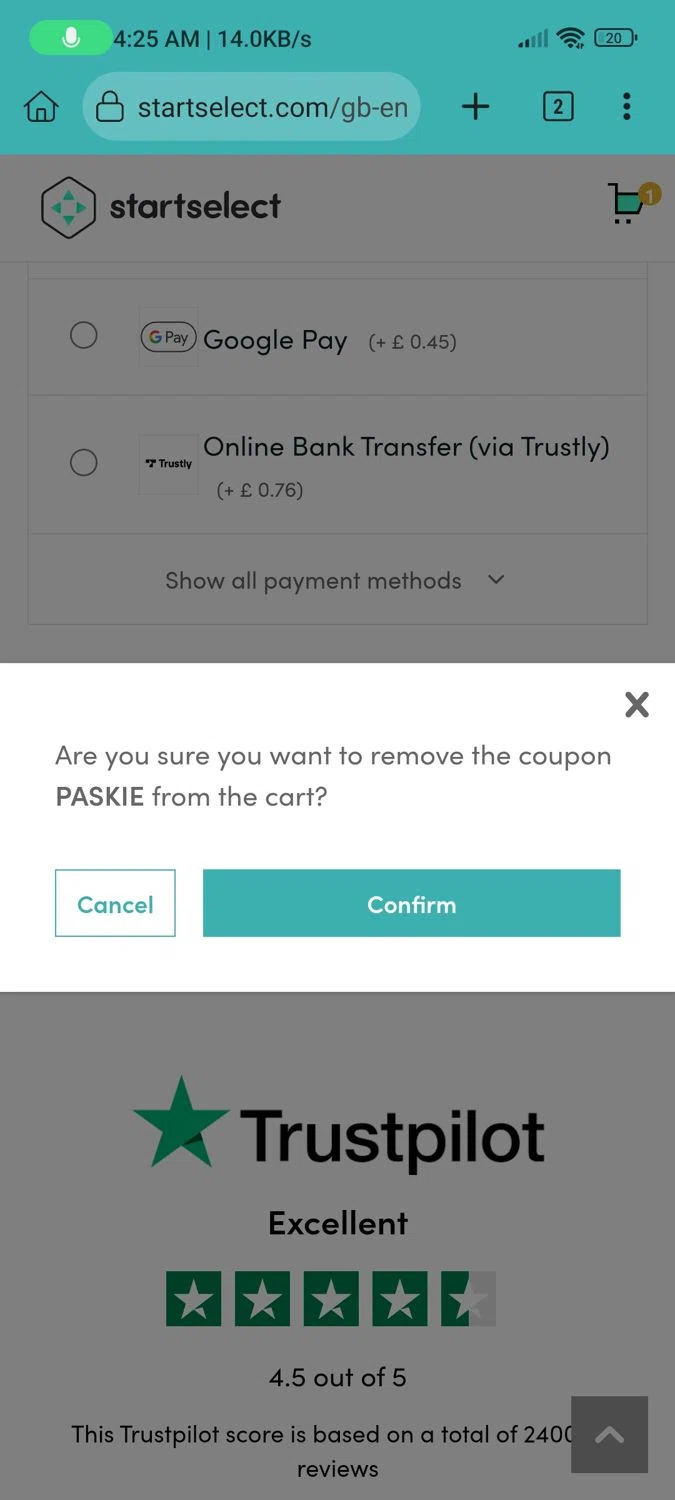This screenshot has height=1500, width=675.
Task: Select Online Bank Transfer via Trustly
Action: pos(84,463)
